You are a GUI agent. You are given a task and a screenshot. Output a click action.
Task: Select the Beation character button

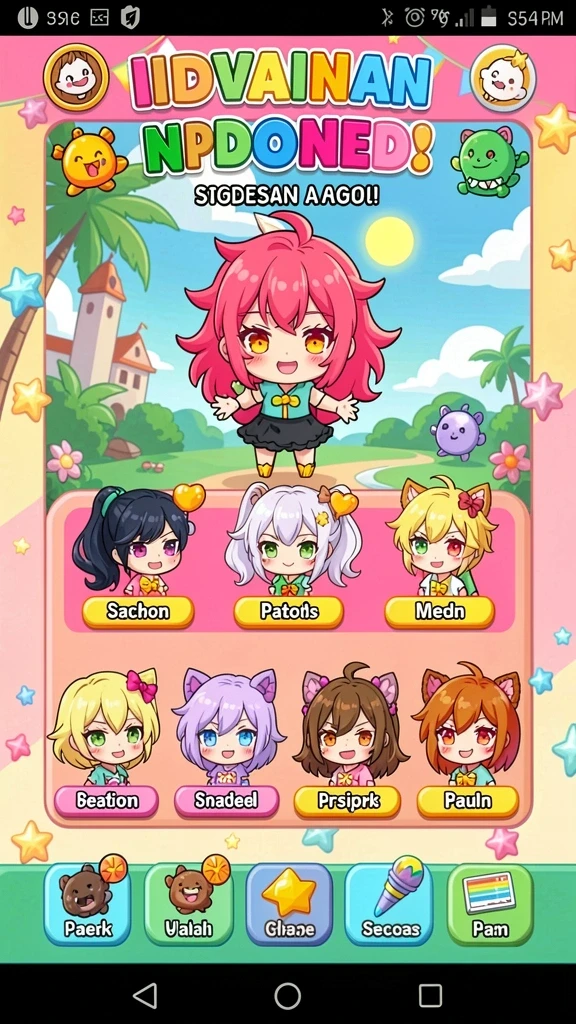[x=106, y=801]
